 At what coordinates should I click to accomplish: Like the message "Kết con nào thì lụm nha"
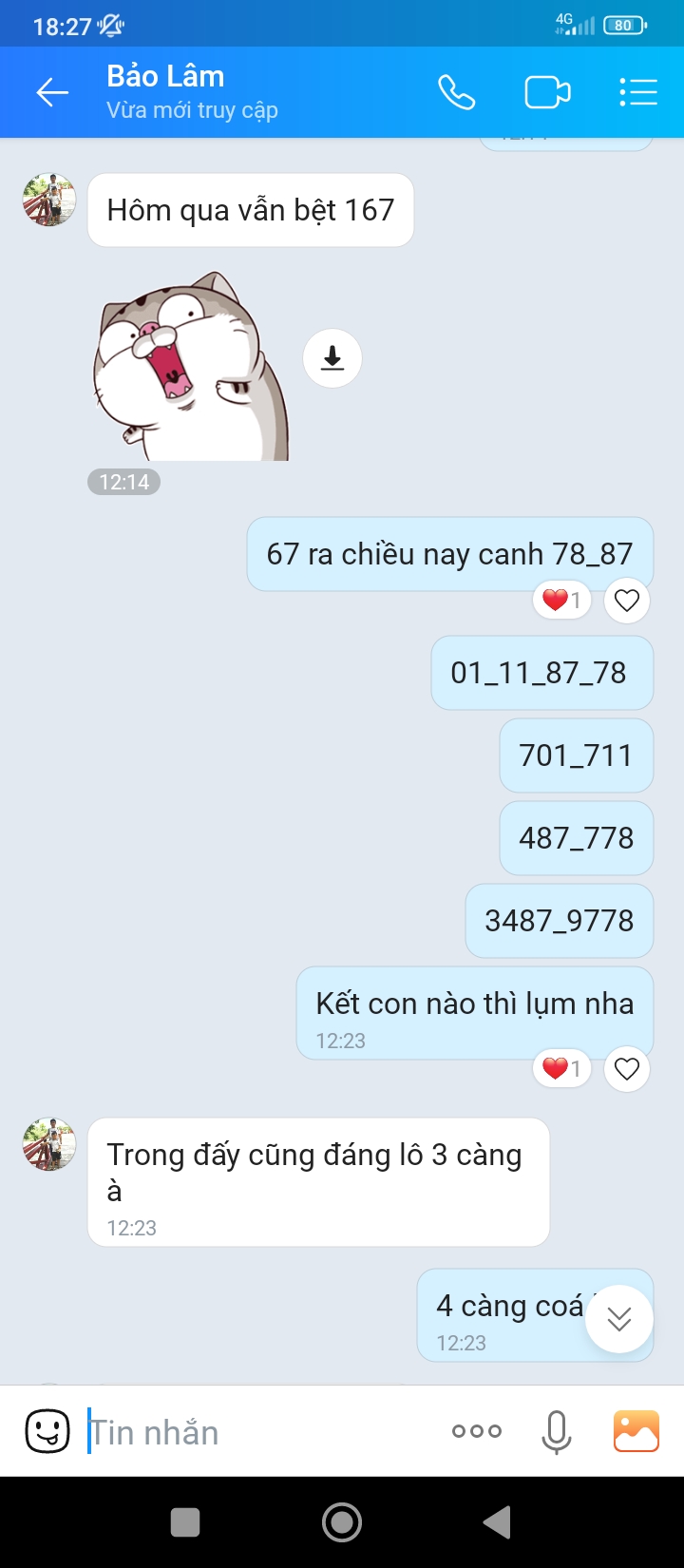[x=627, y=1069]
